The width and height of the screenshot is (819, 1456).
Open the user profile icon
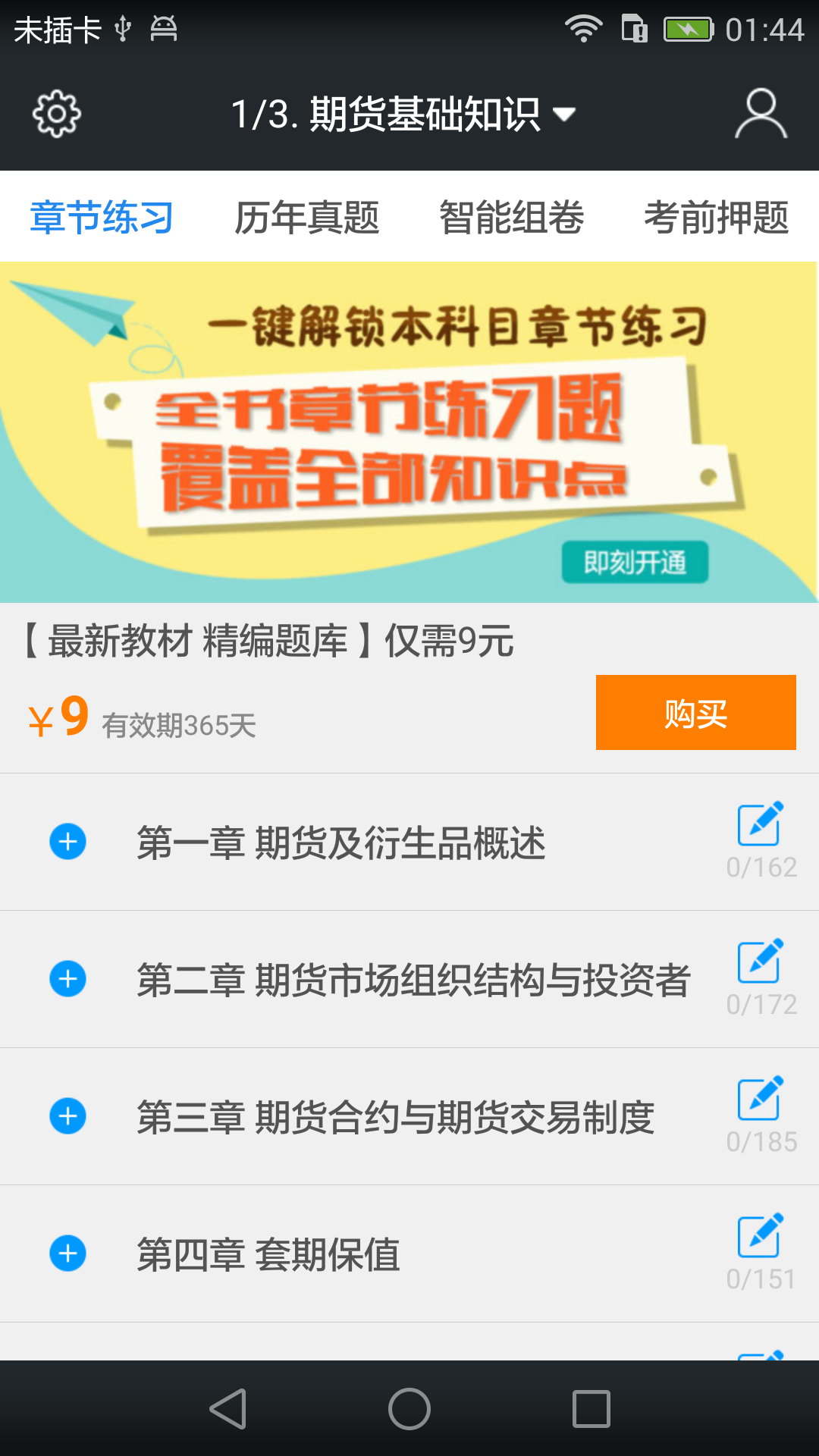(x=761, y=113)
